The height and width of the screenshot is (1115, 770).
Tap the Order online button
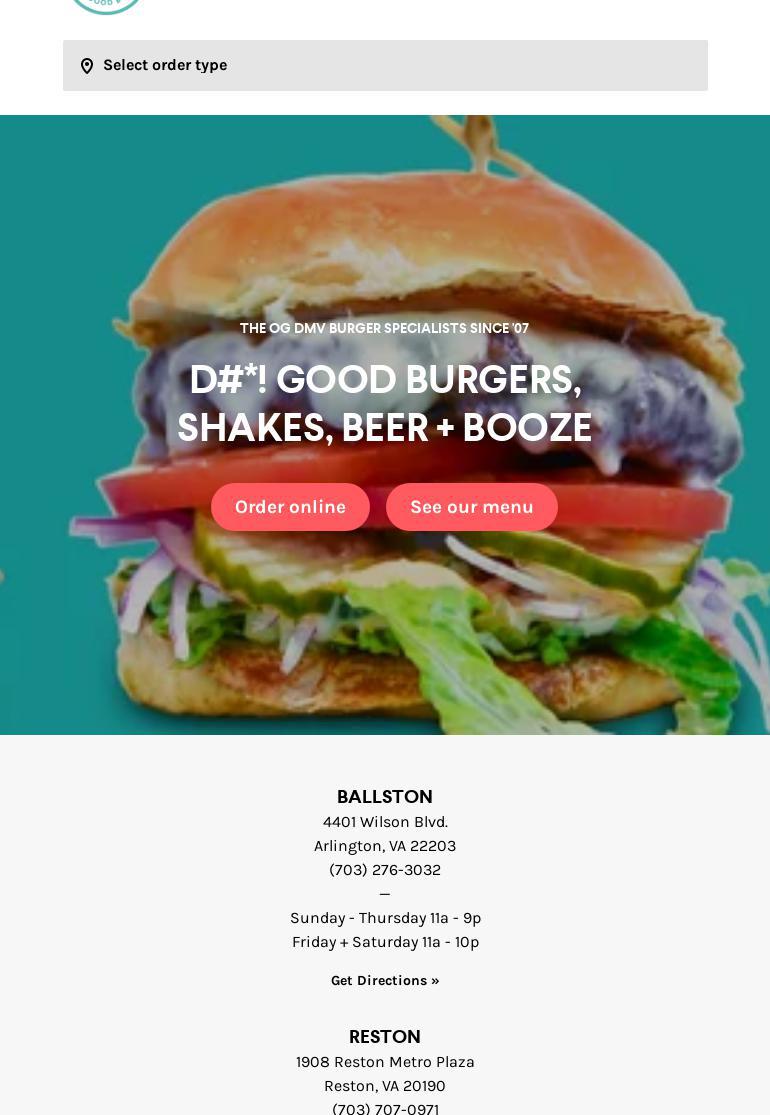tap(290, 507)
